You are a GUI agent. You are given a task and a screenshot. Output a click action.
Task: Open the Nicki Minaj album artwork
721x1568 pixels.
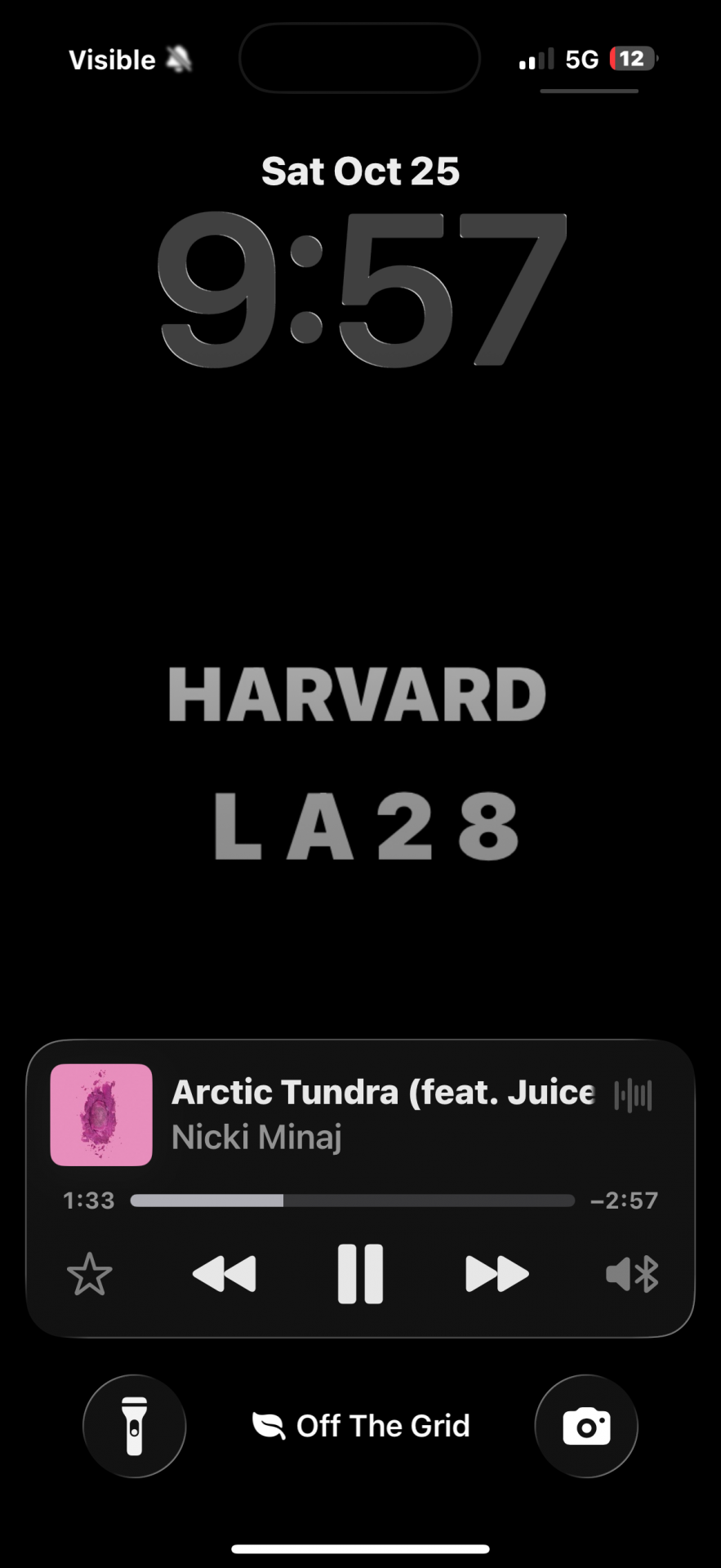pyautogui.click(x=101, y=1114)
